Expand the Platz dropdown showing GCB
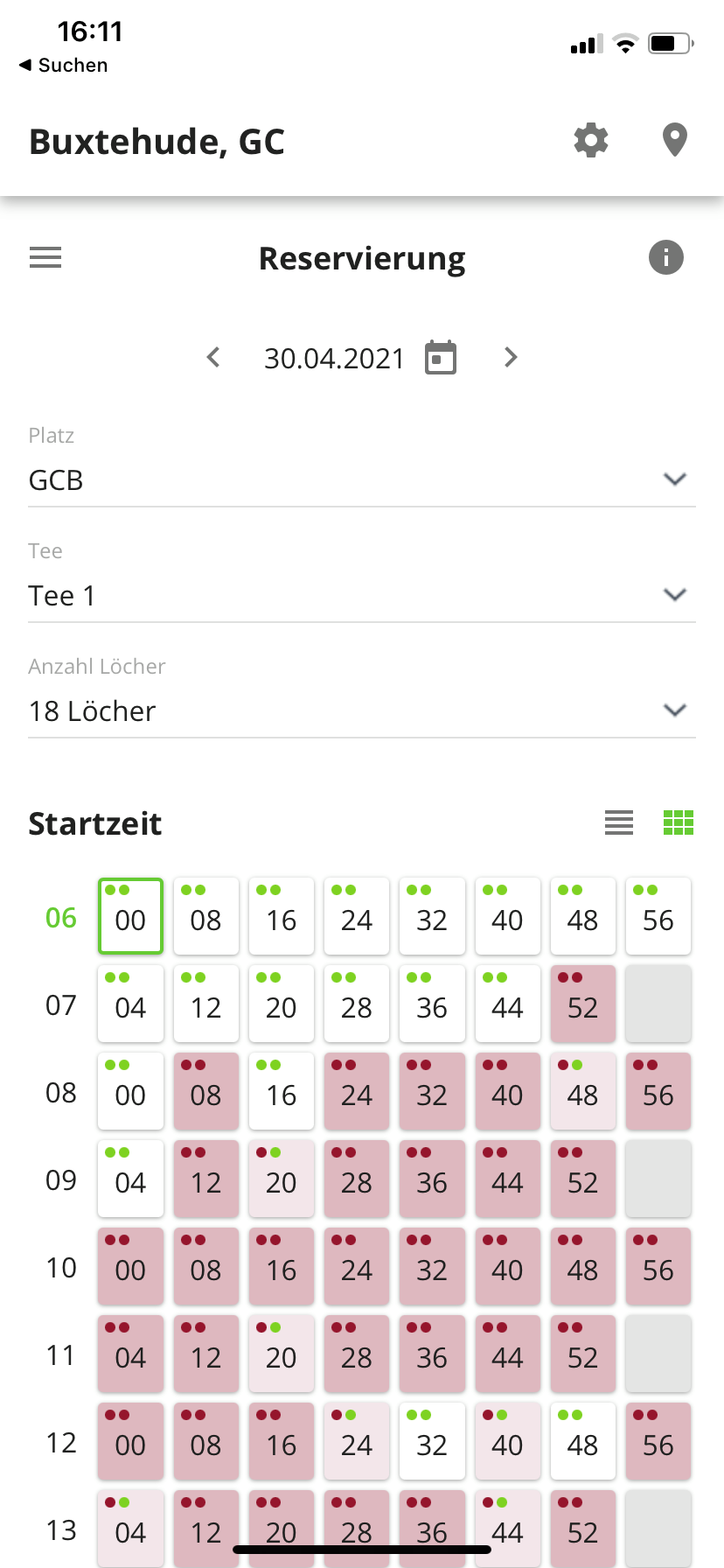This screenshot has height=1568, width=724. click(362, 479)
